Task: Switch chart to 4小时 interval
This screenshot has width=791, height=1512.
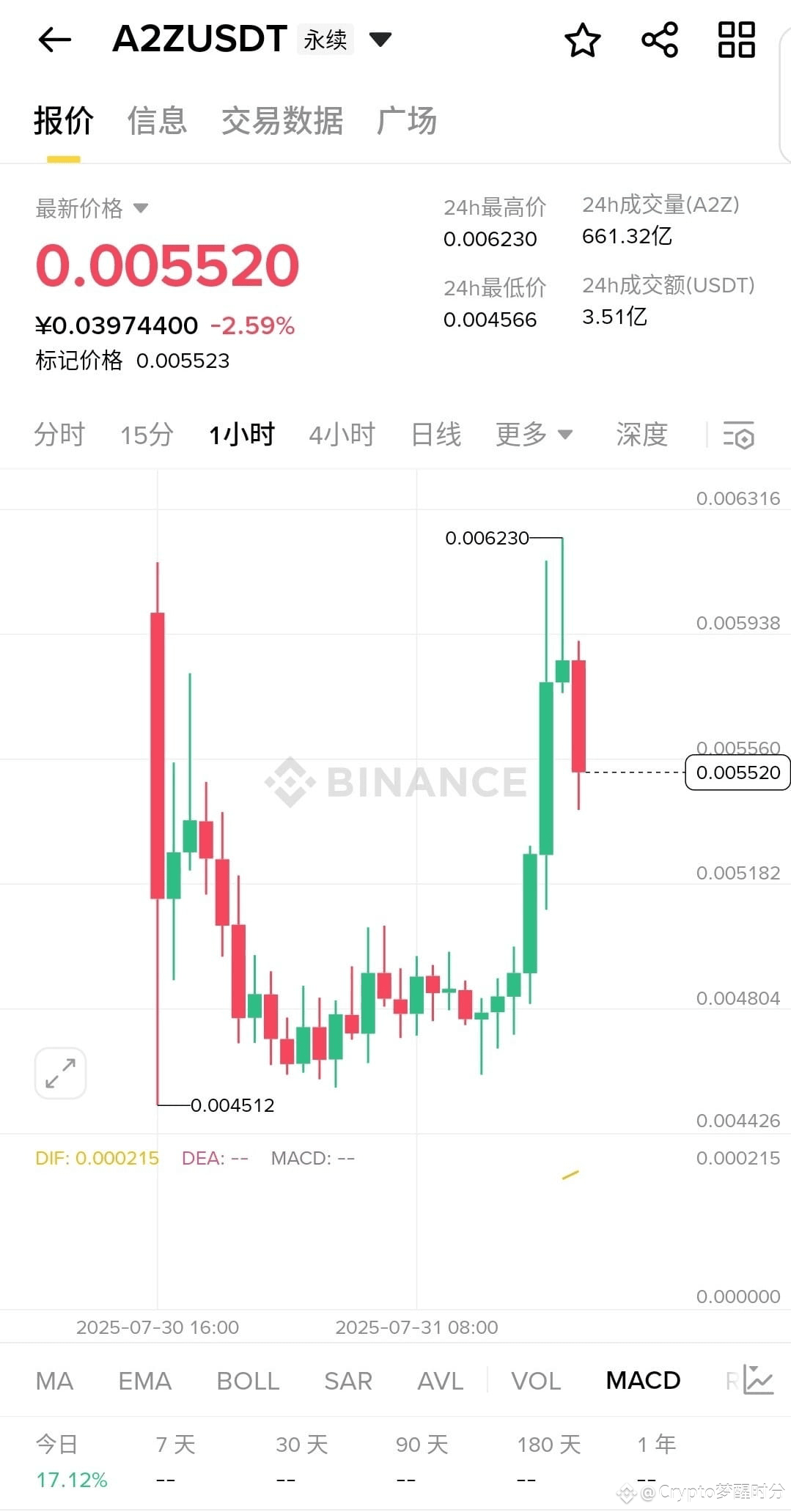Action: pyautogui.click(x=342, y=435)
